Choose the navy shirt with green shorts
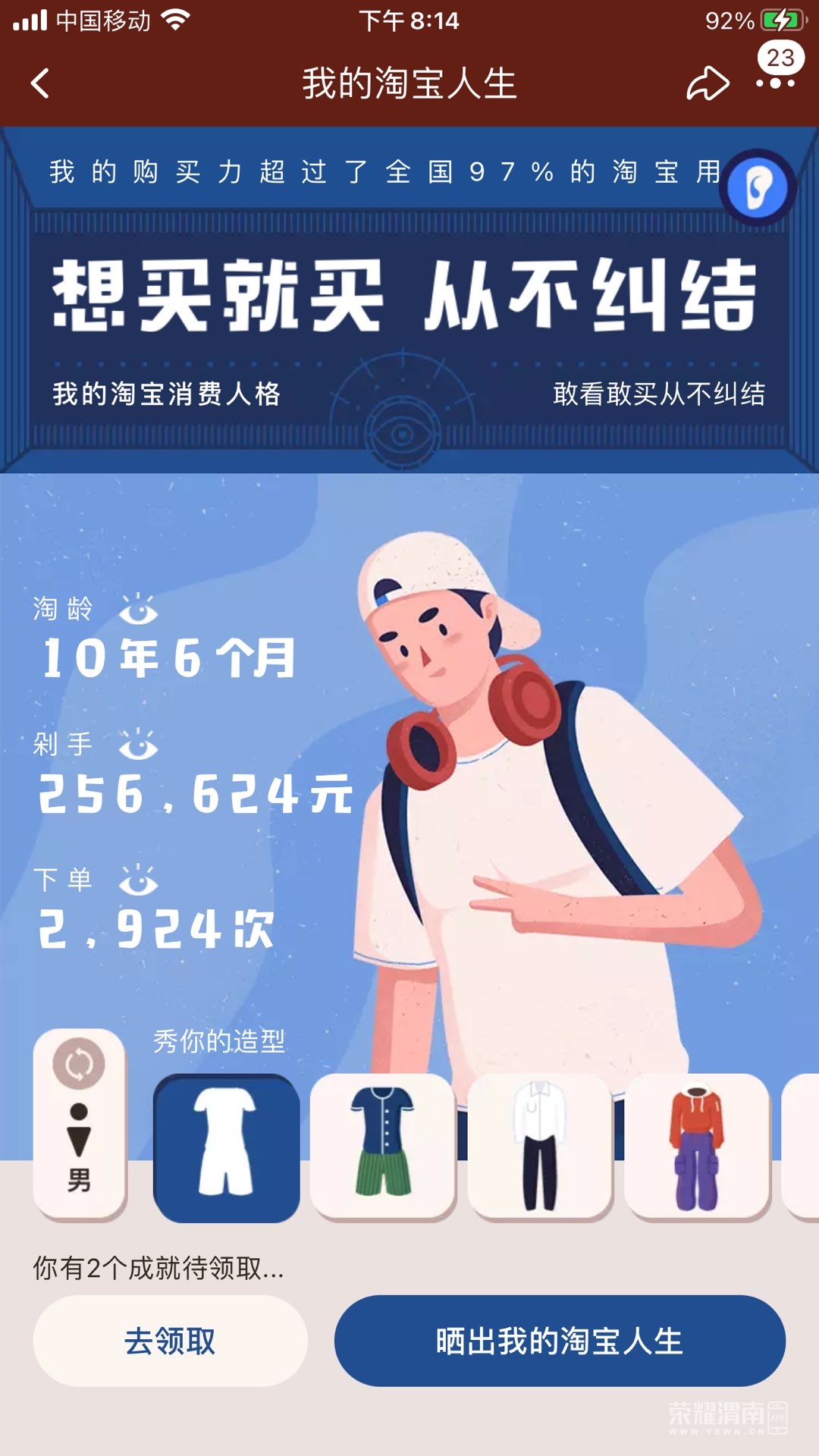 (x=383, y=1145)
